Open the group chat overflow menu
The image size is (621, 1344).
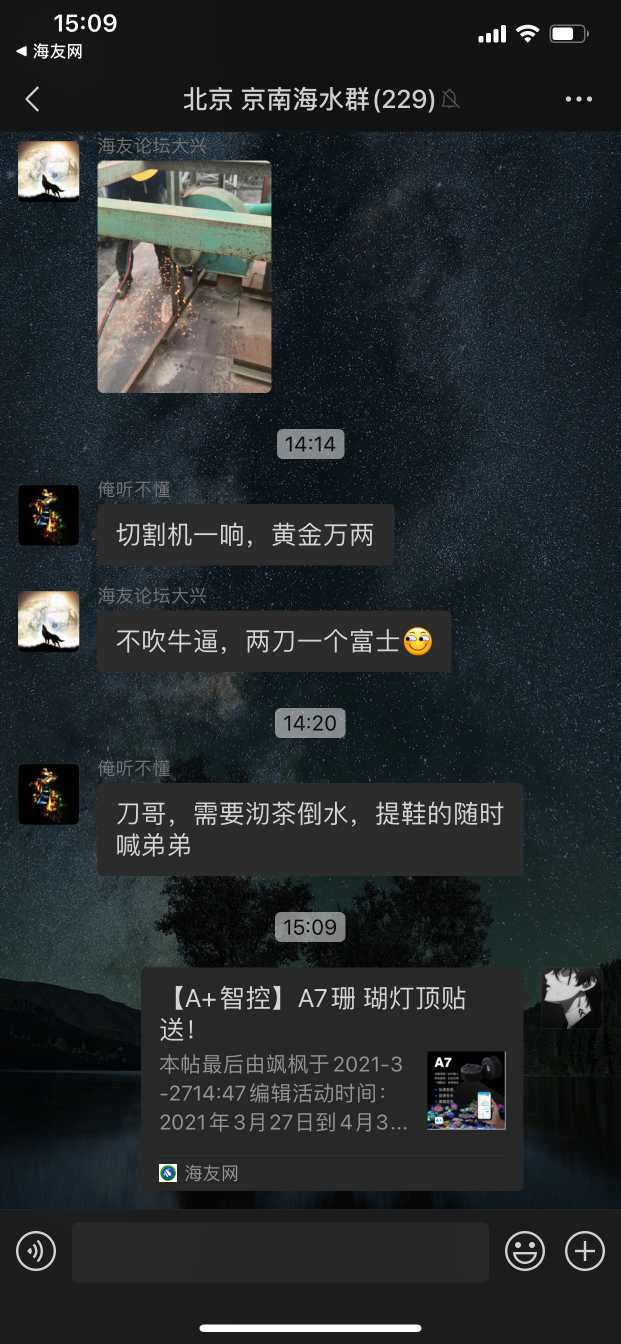579,99
